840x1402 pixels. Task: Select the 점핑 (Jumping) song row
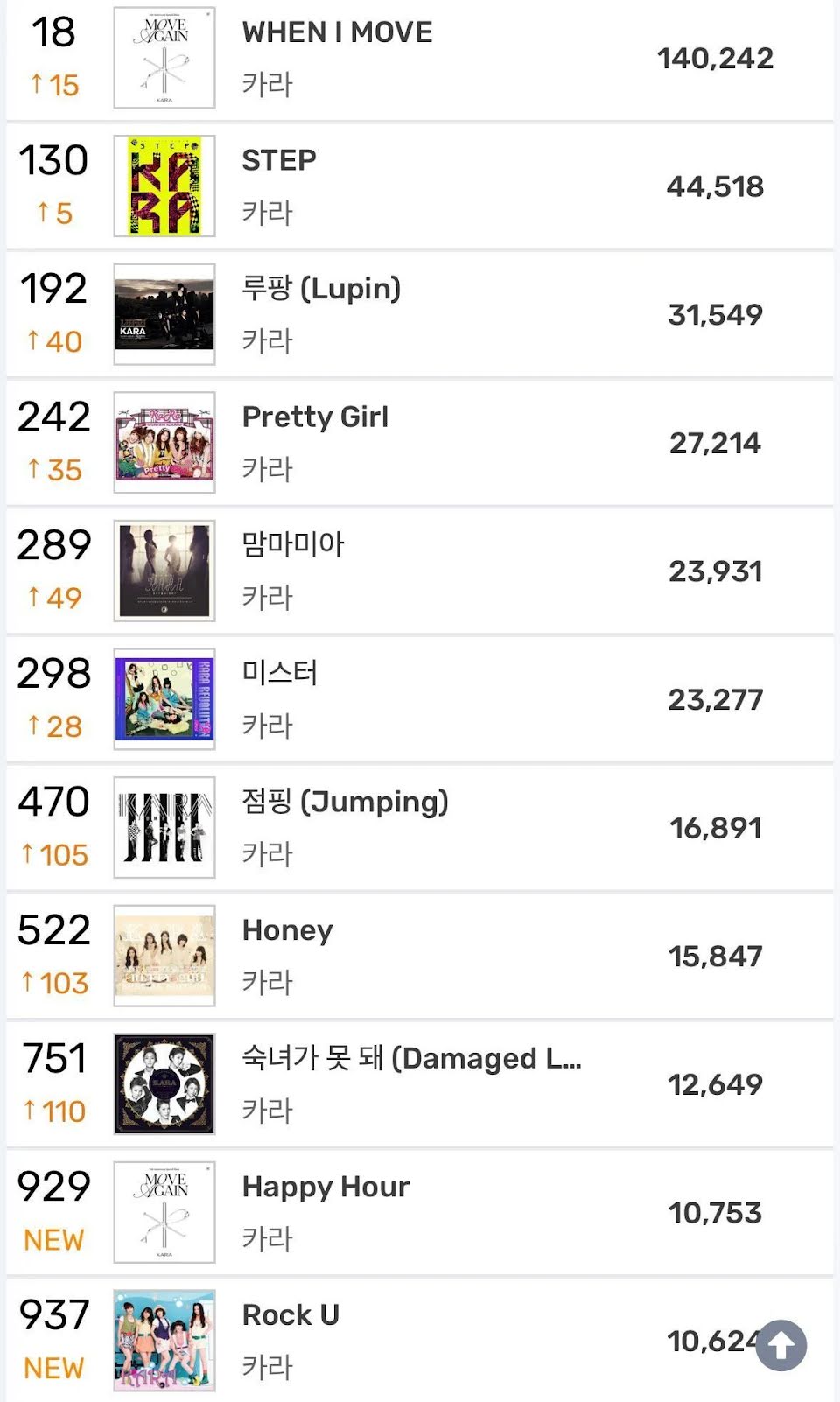tap(345, 802)
